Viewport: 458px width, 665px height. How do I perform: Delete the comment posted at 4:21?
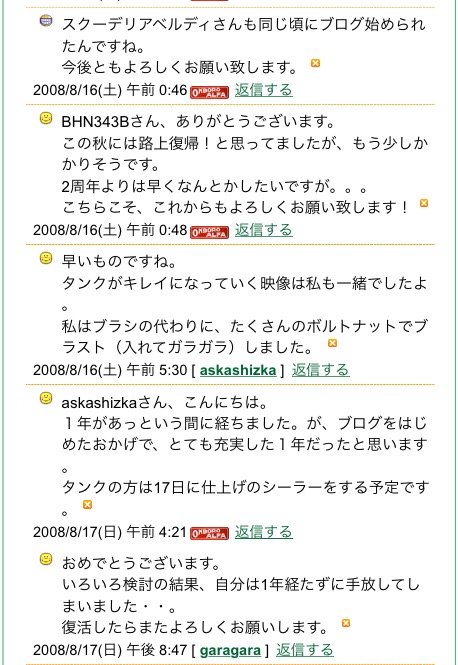[87, 505]
